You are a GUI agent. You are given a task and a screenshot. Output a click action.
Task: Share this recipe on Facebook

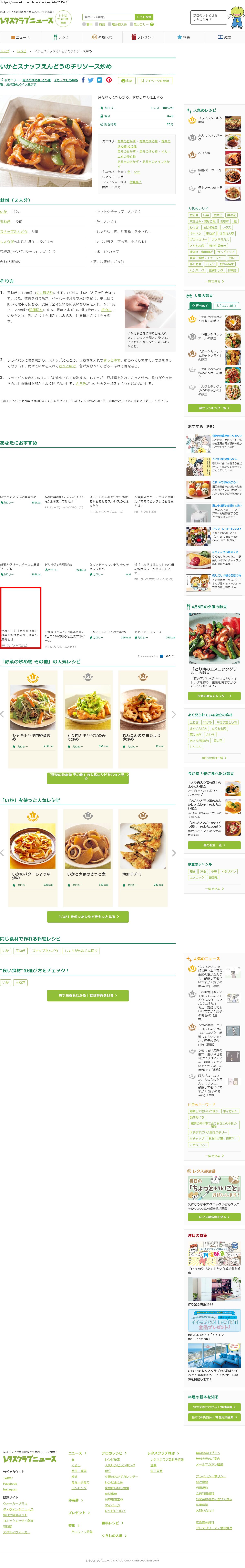pos(83,80)
